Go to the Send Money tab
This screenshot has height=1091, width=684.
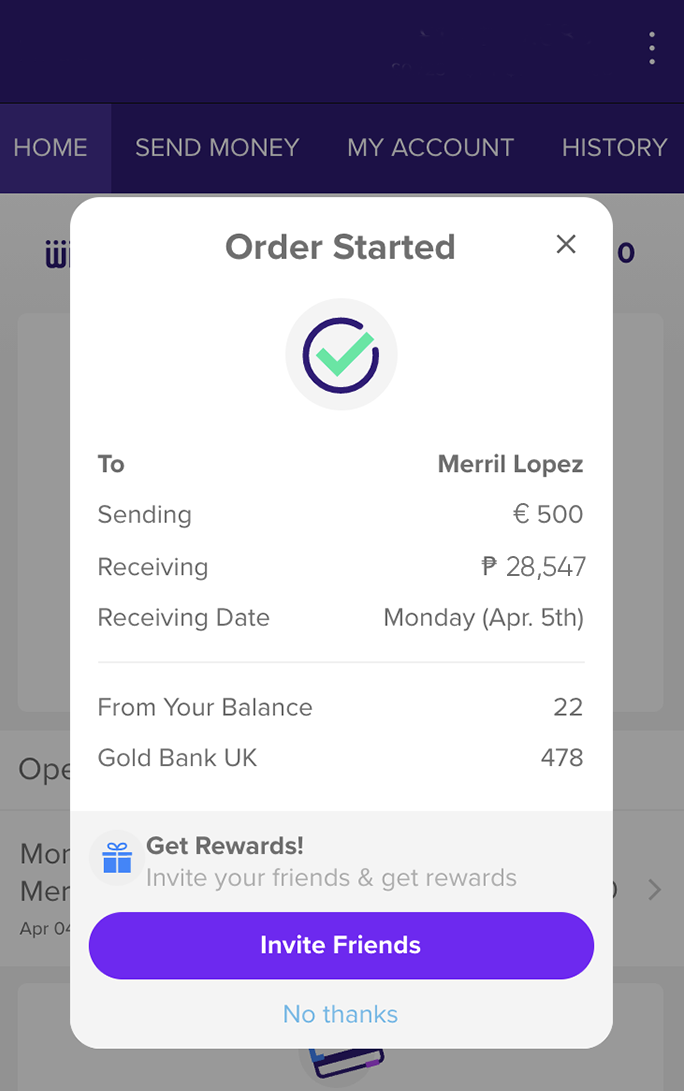[x=217, y=148]
